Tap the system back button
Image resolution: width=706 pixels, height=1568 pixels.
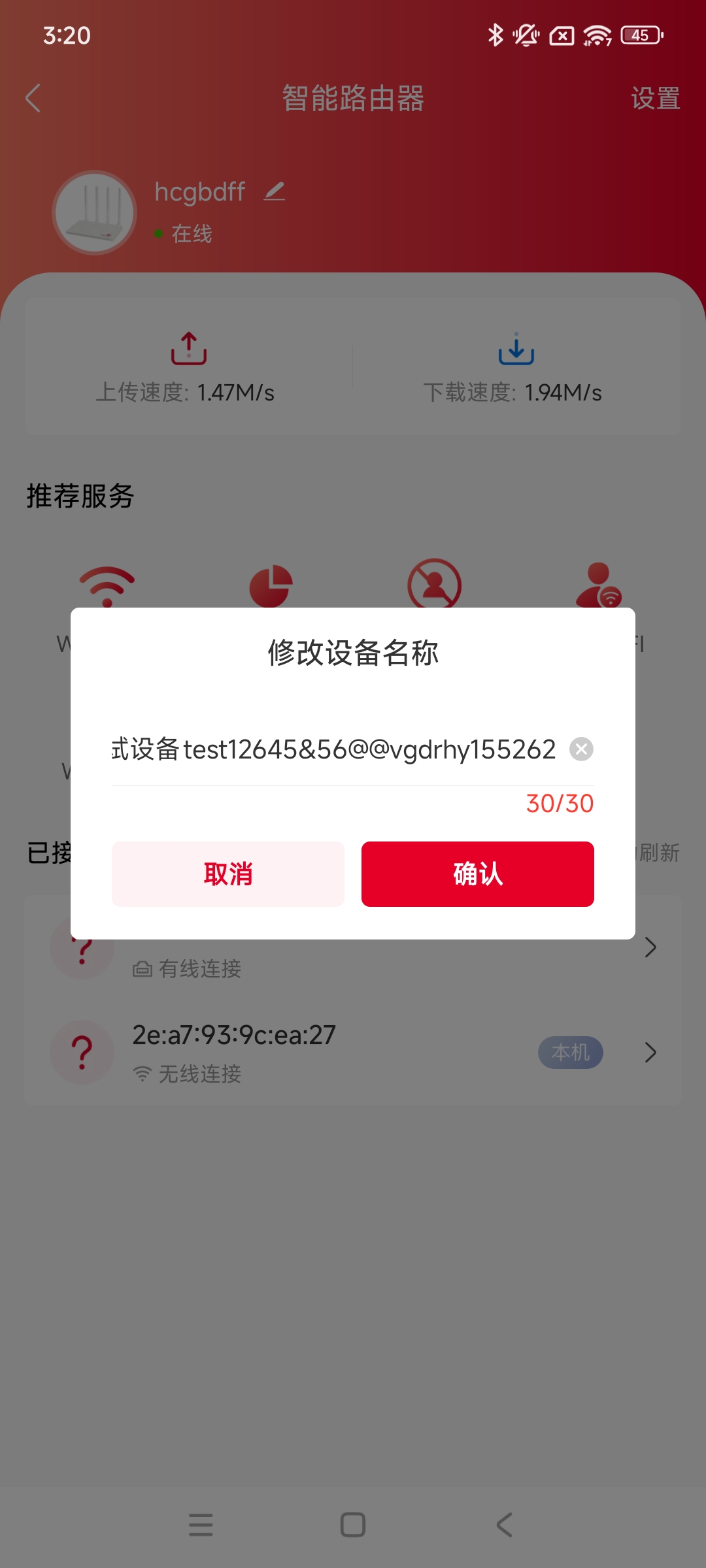click(504, 1525)
